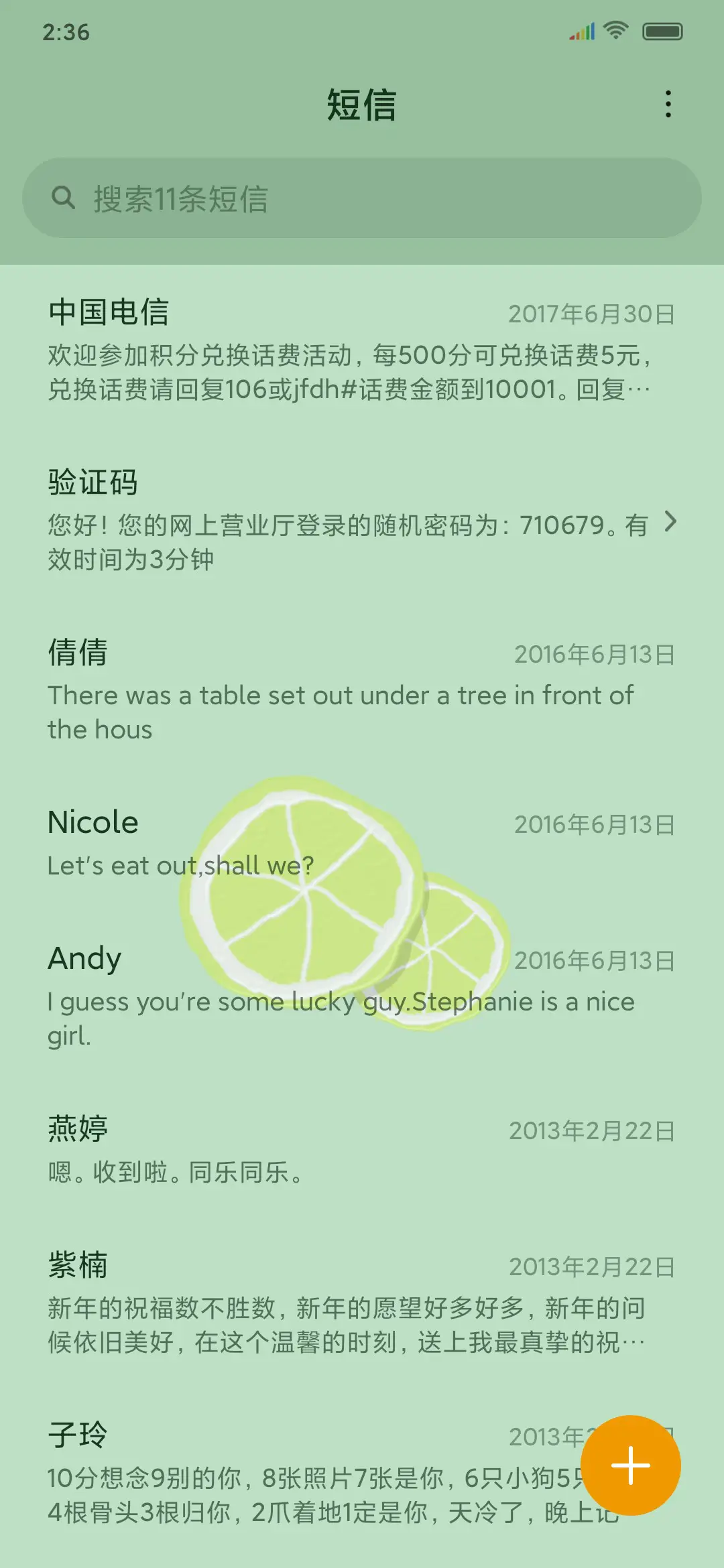Open the search field magnifier icon

[x=64, y=197]
